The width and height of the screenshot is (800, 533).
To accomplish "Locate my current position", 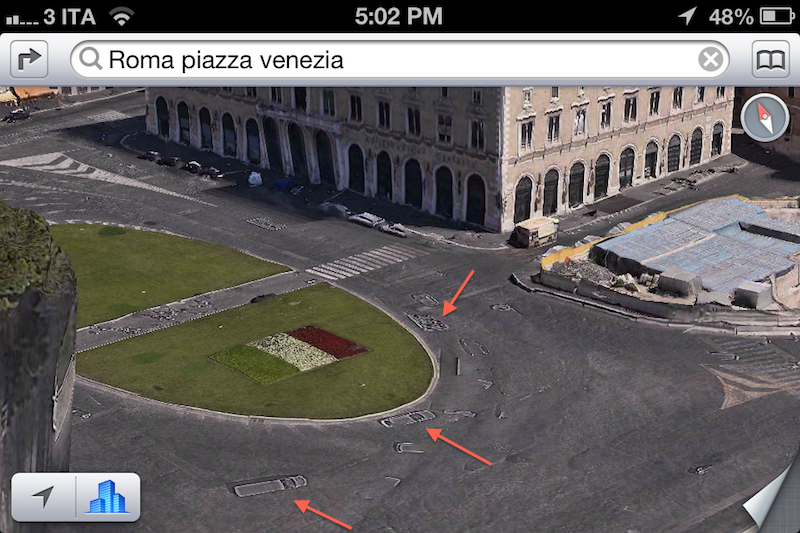I will 44,496.
